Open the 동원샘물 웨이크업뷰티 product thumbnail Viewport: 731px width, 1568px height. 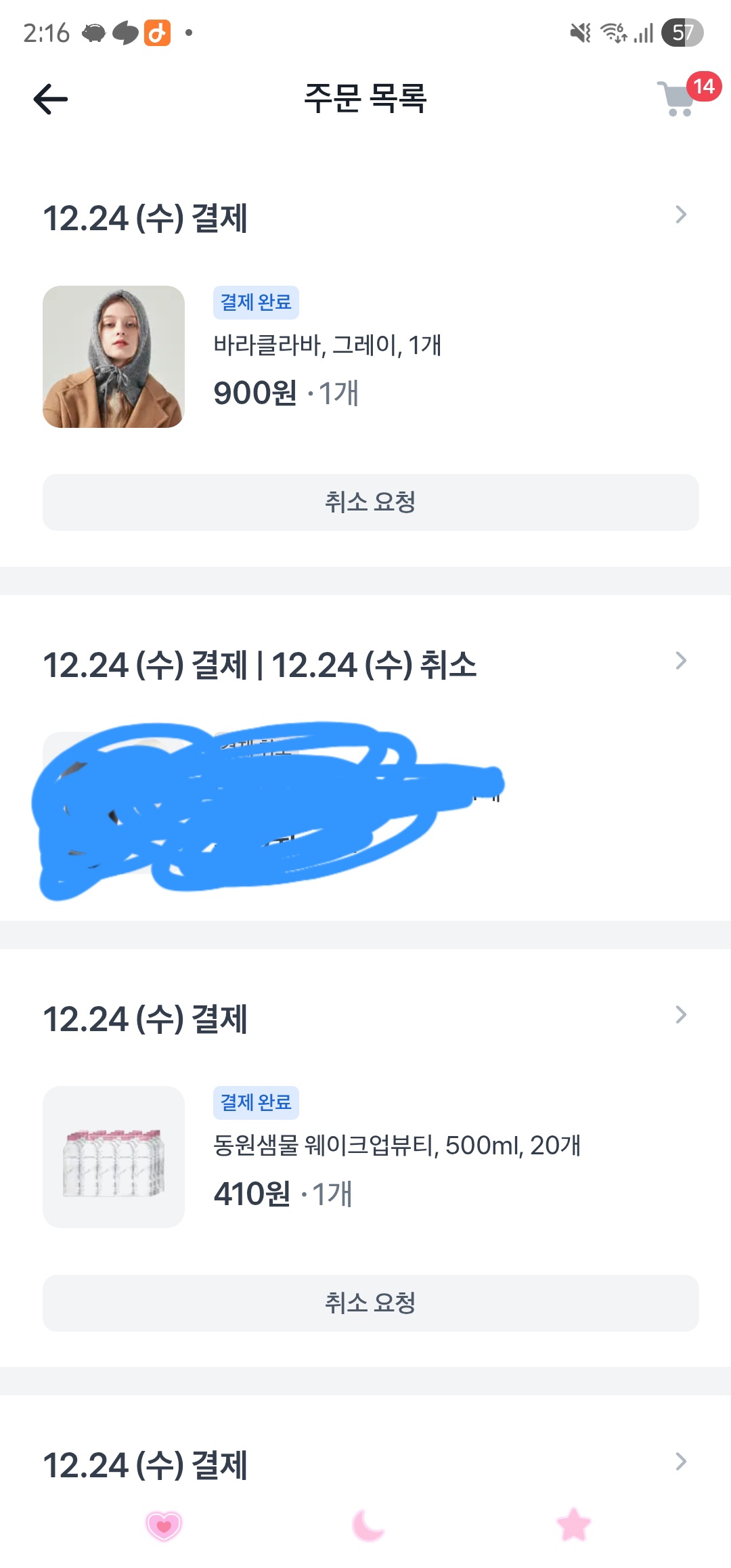(x=114, y=1157)
